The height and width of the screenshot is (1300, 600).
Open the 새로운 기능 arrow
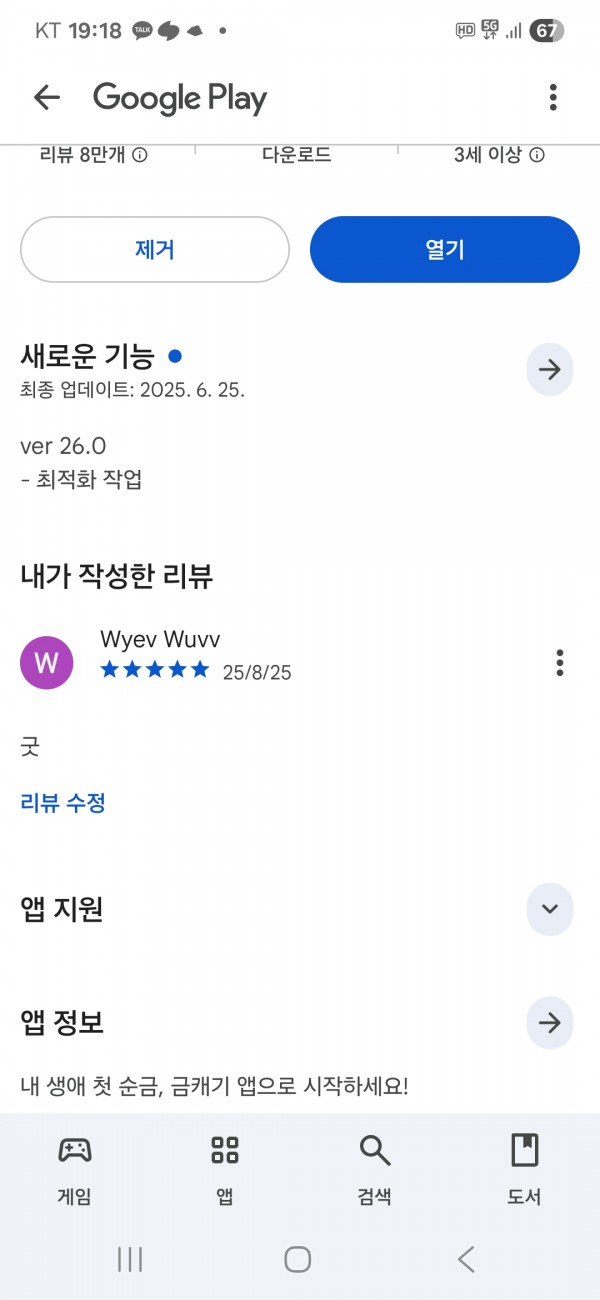[x=550, y=369]
